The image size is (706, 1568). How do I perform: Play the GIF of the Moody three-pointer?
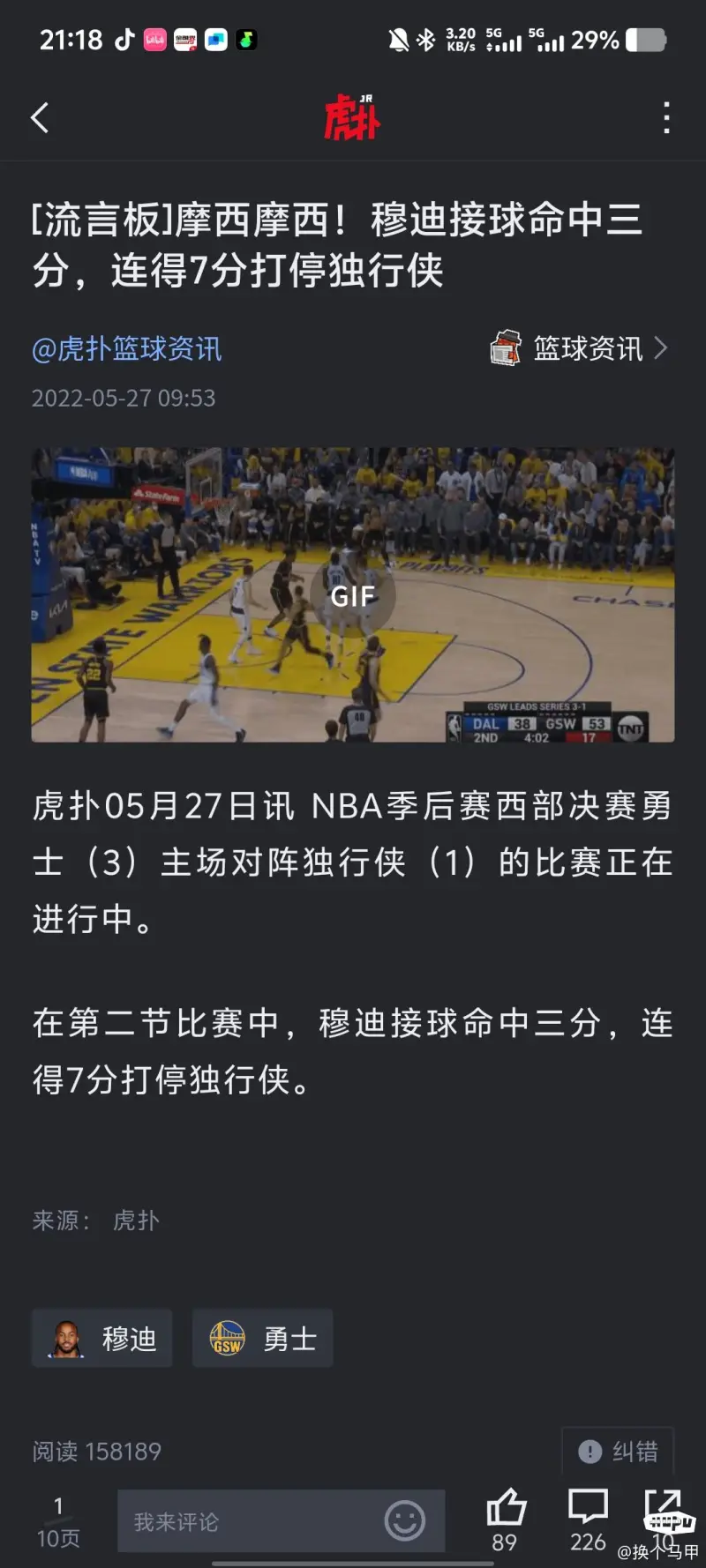(x=352, y=596)
